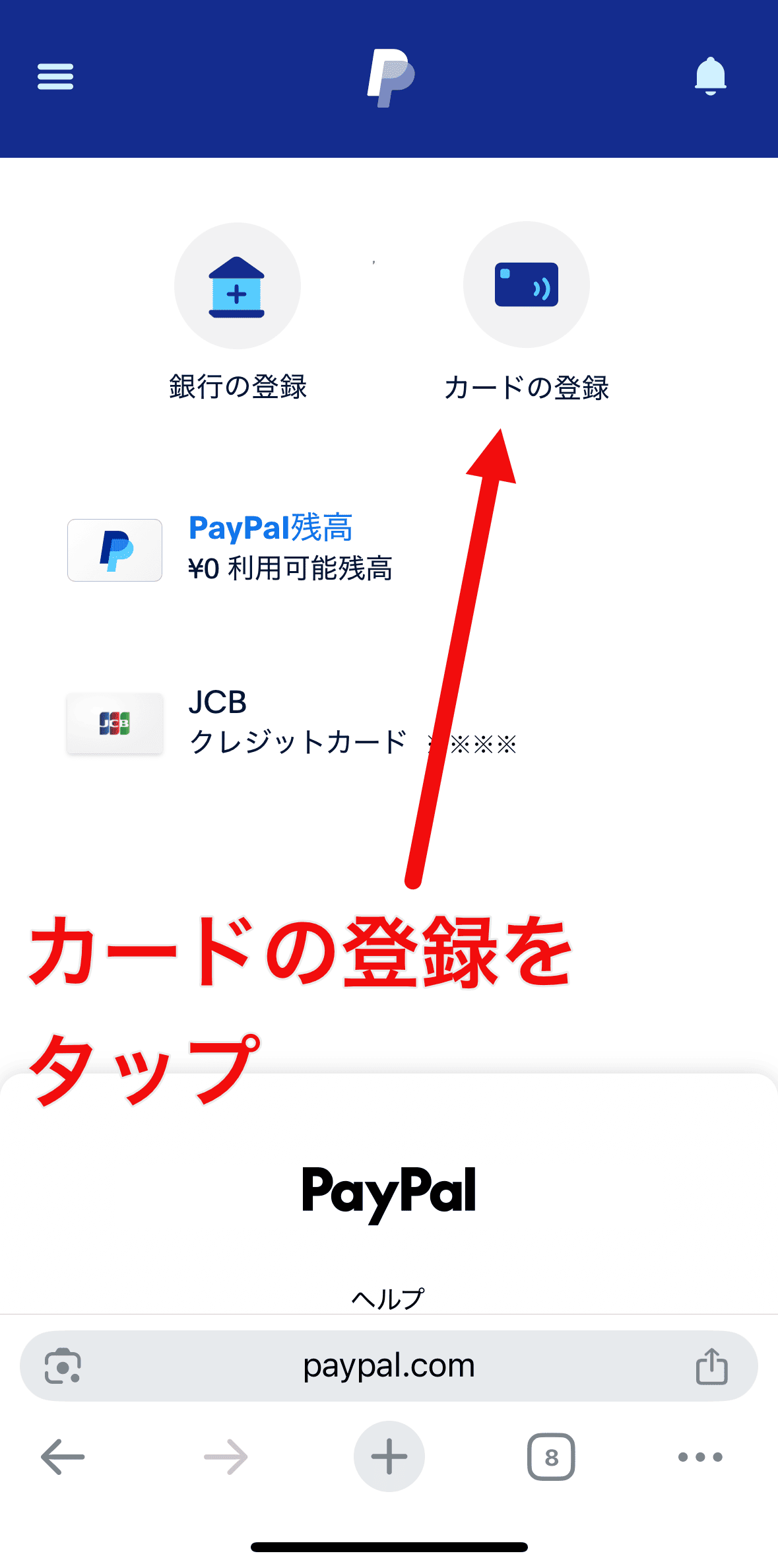
Task: Tap 銀行の登録 to add a bank
Action: point(238,286)
